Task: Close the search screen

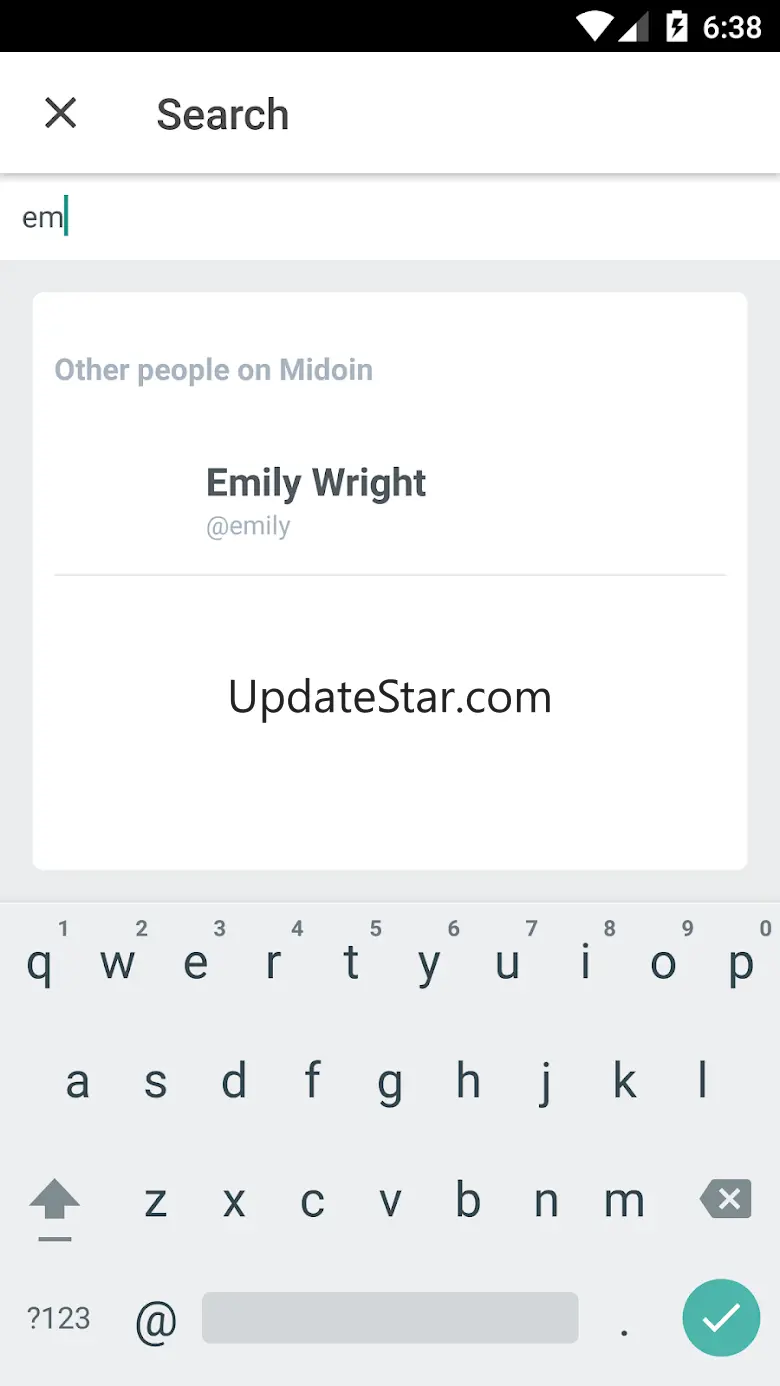Action: (61, 113)
